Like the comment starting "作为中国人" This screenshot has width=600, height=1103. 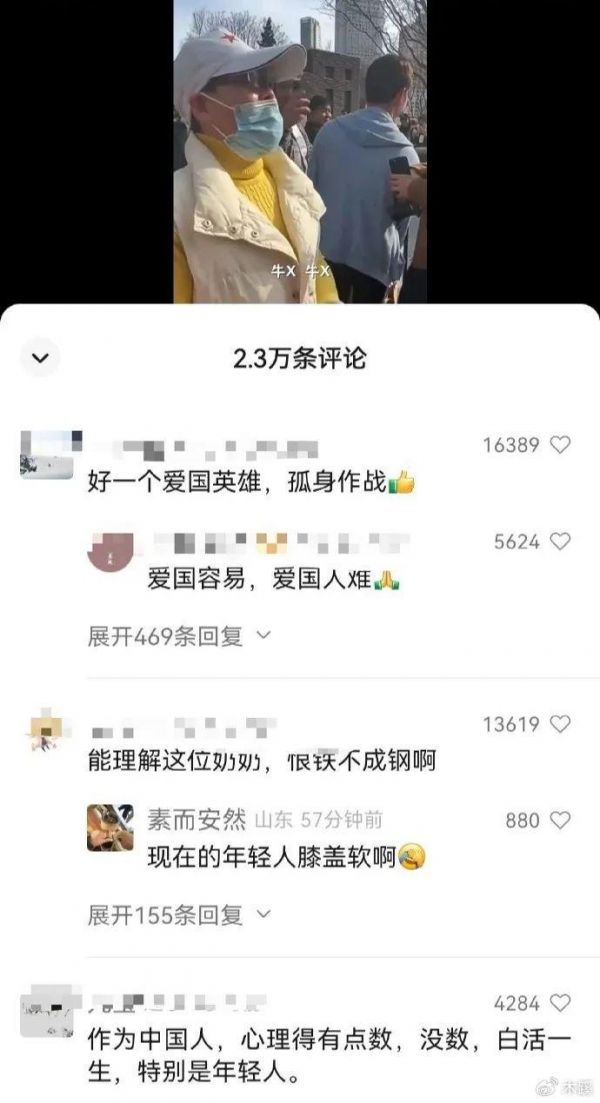[560, 1003]
